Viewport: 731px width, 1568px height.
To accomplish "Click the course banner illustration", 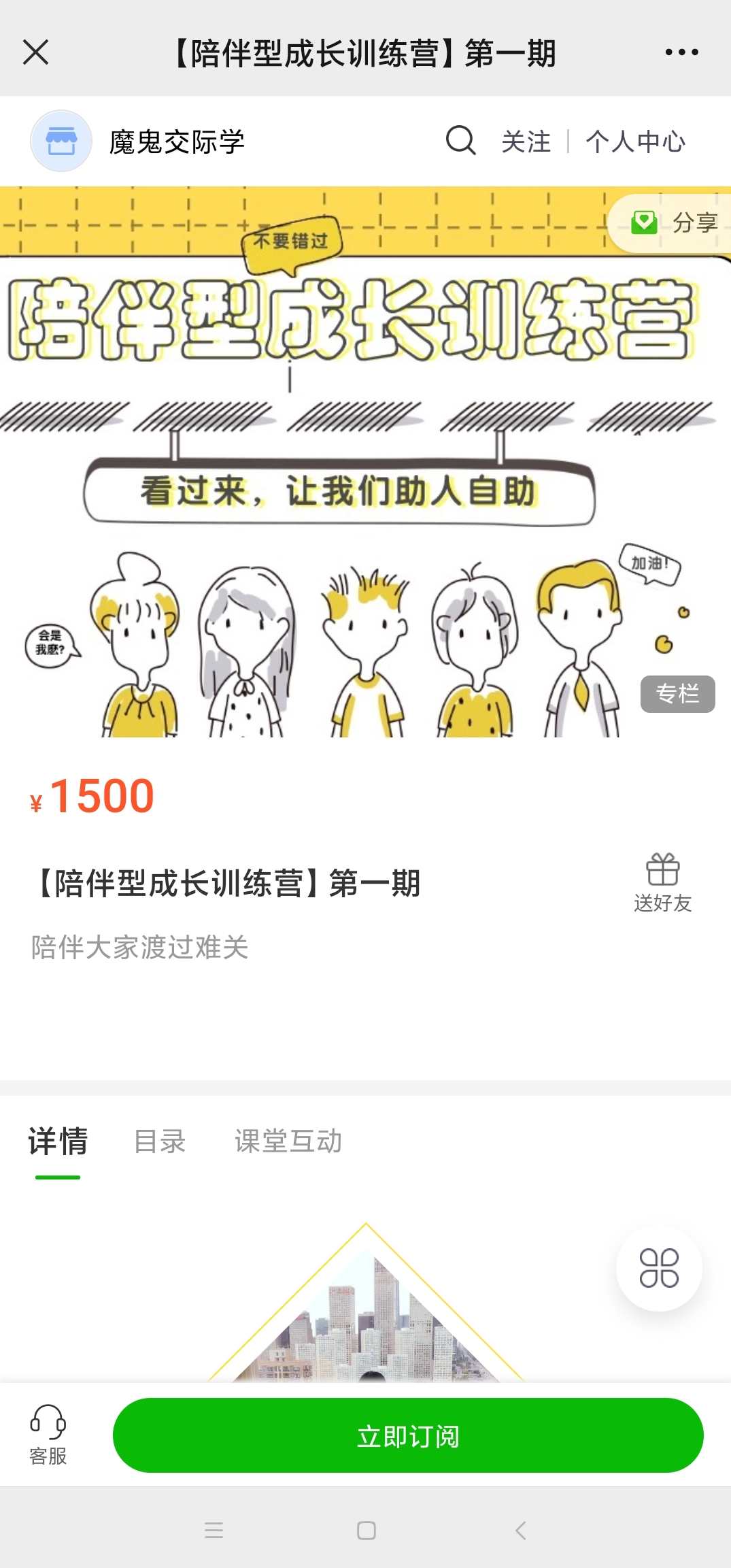I will (x=365, y=476).
